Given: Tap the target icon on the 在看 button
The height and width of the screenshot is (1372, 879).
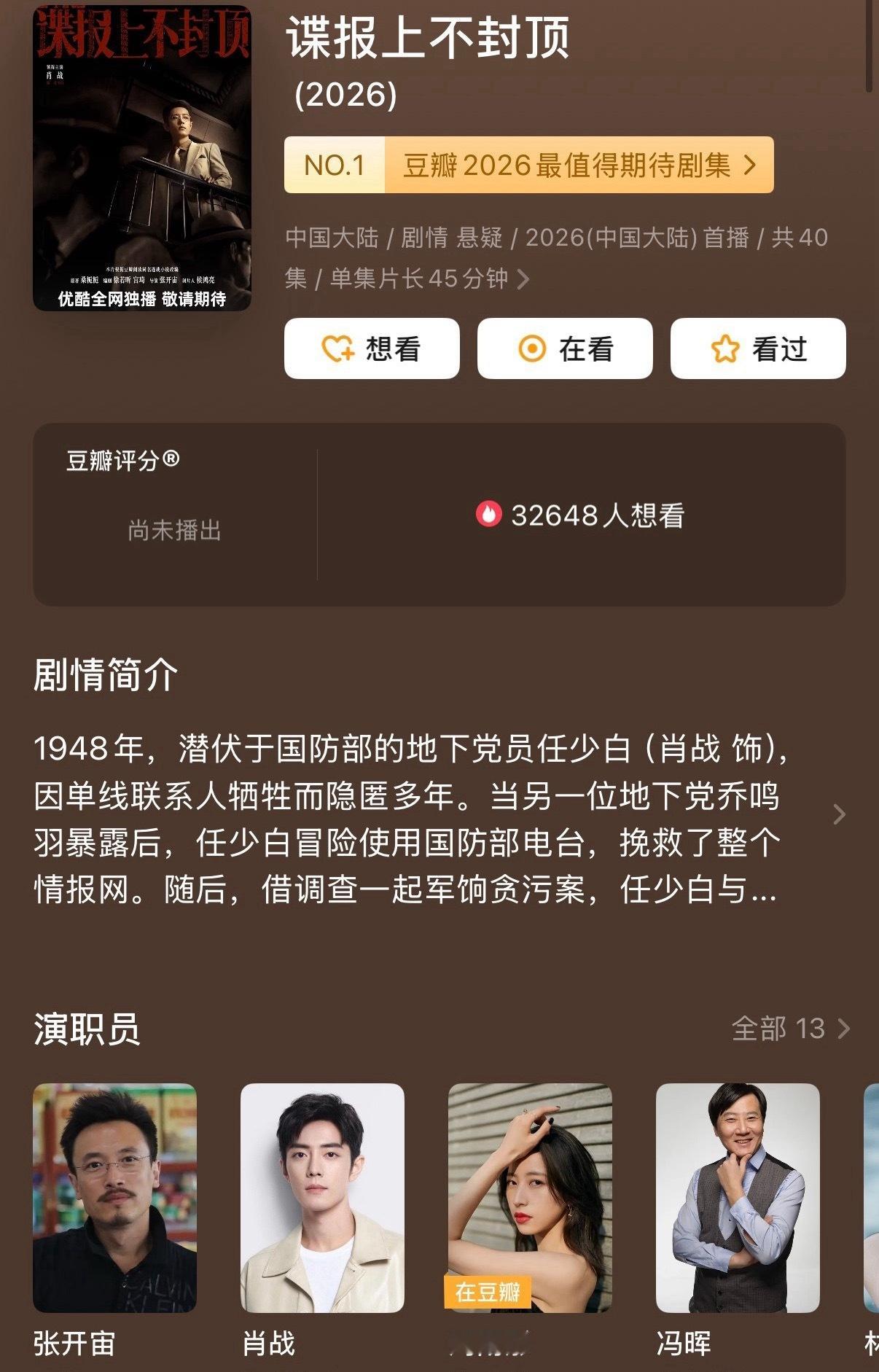Looking at the screenshot, I should tap(533, 348).
